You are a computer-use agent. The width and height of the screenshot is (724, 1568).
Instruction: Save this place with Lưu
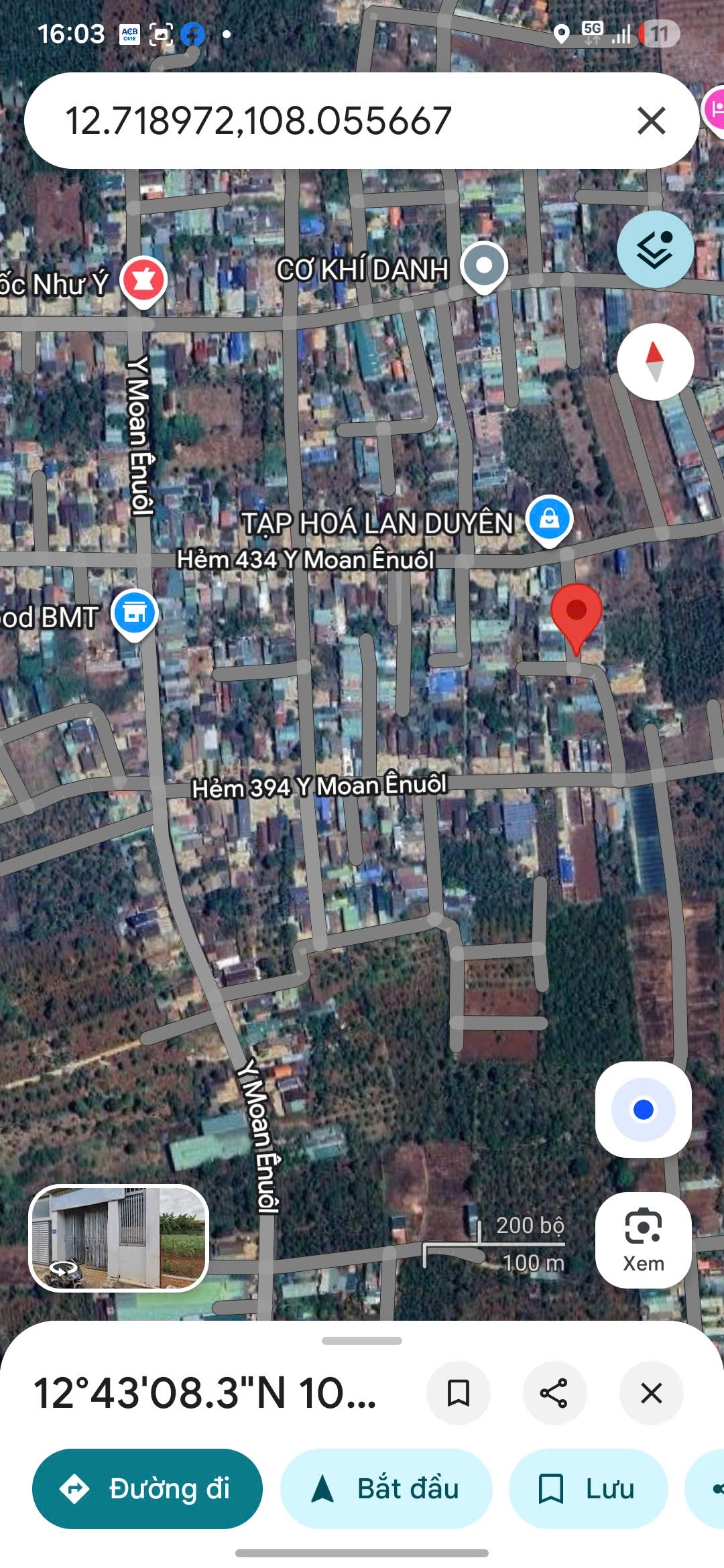pos(588,1488)
